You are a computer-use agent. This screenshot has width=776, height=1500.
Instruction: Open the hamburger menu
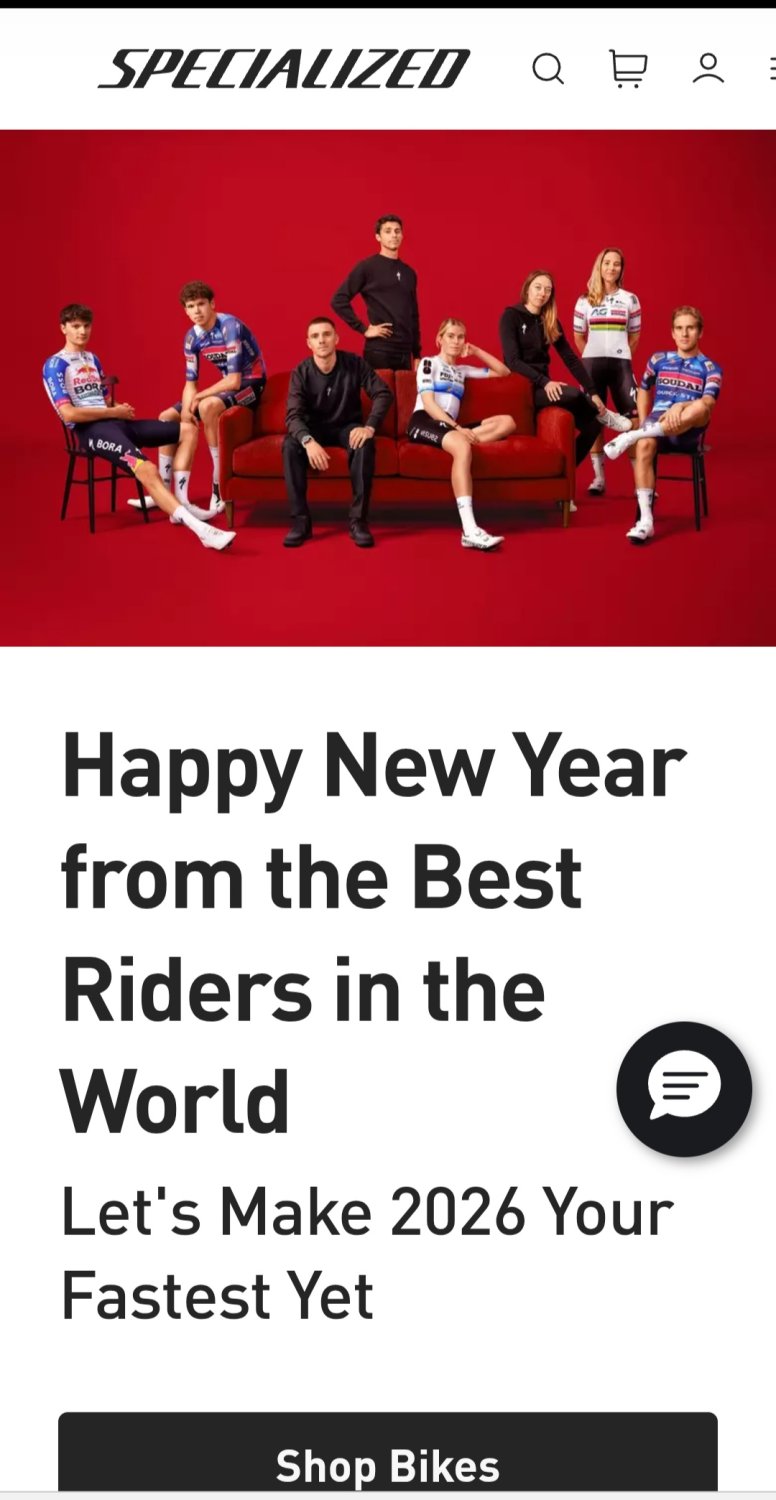(x=772, y=69)
